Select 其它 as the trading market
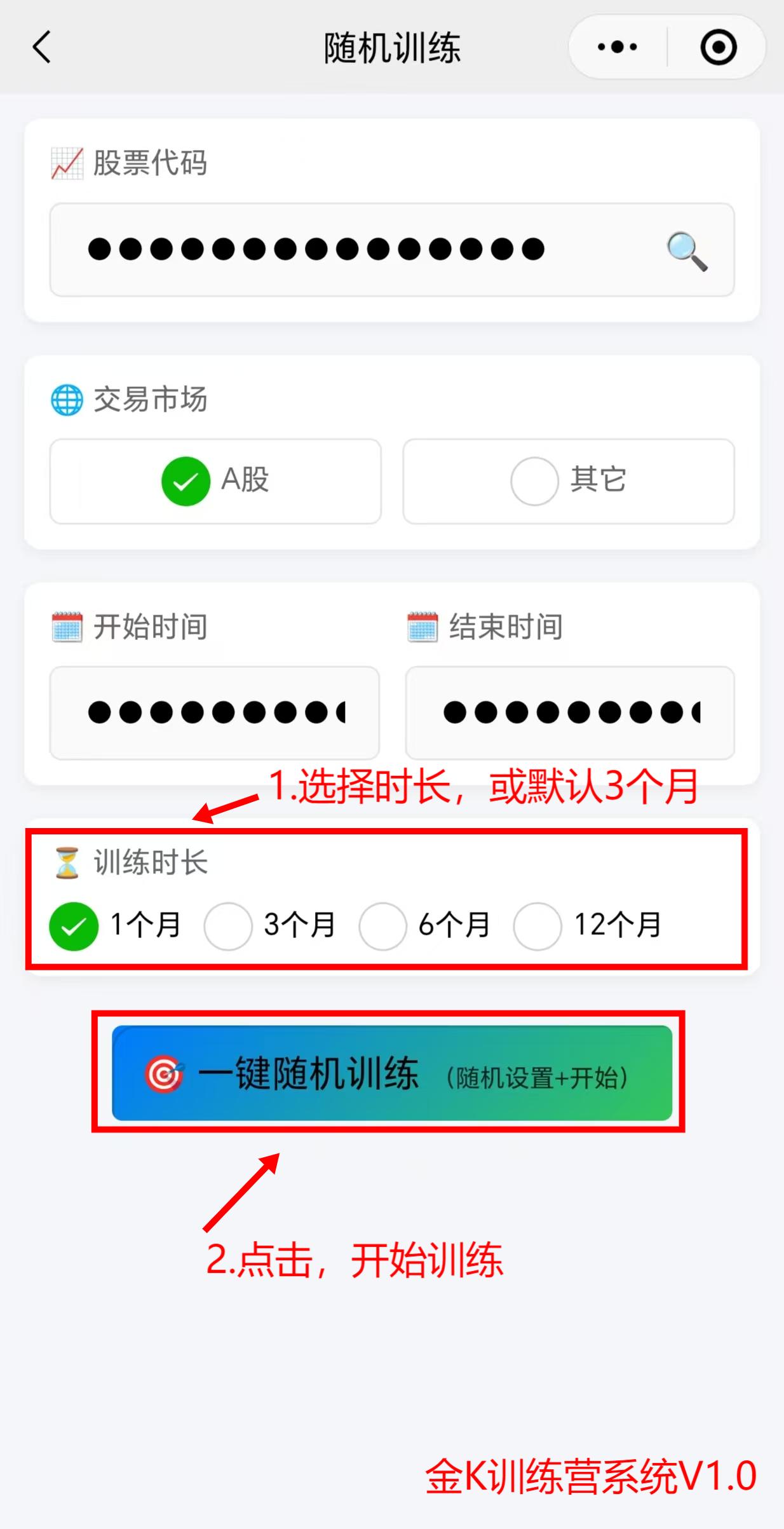 coord(567,481)
